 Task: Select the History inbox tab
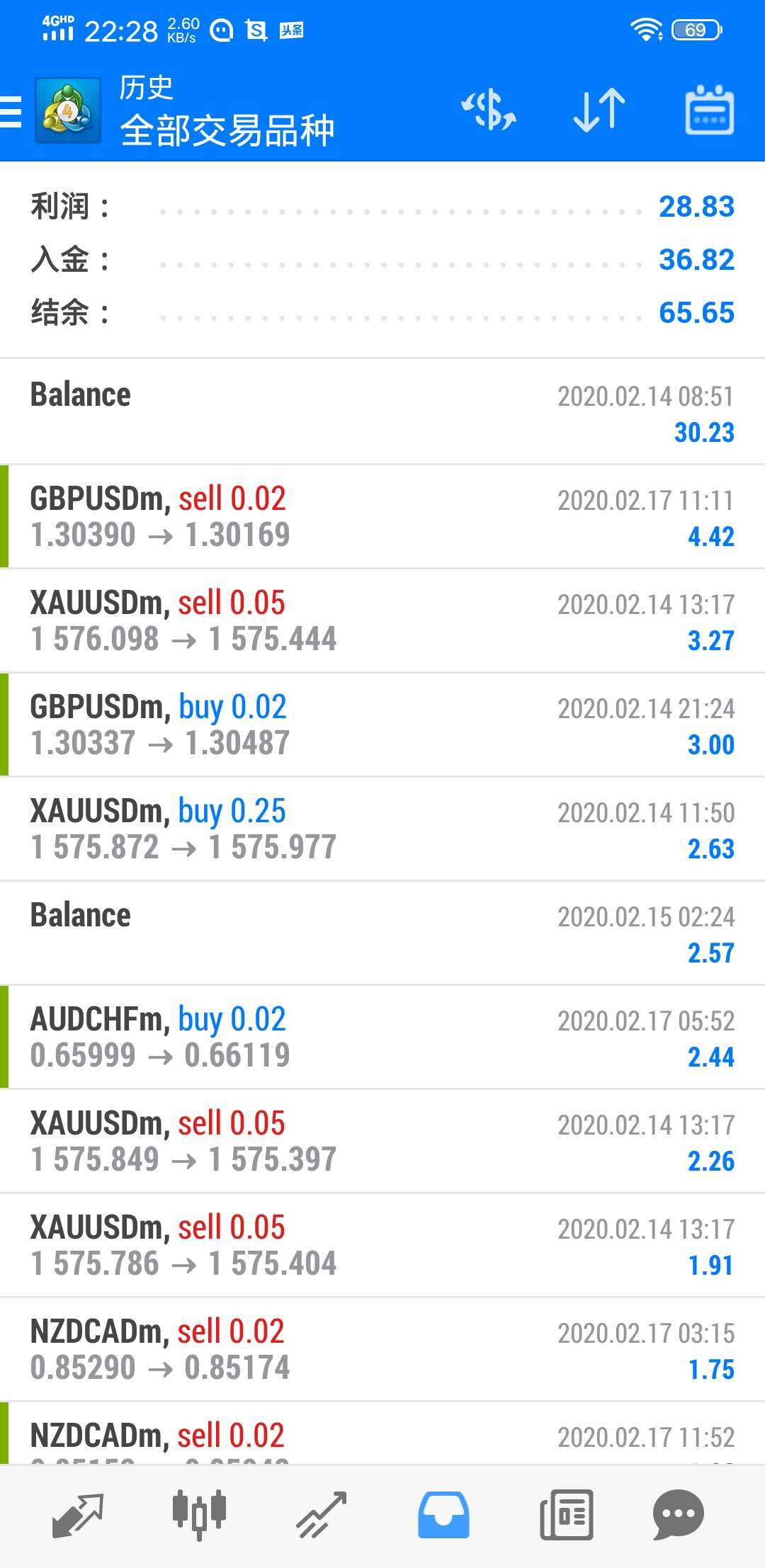(x=443, y=1514)
